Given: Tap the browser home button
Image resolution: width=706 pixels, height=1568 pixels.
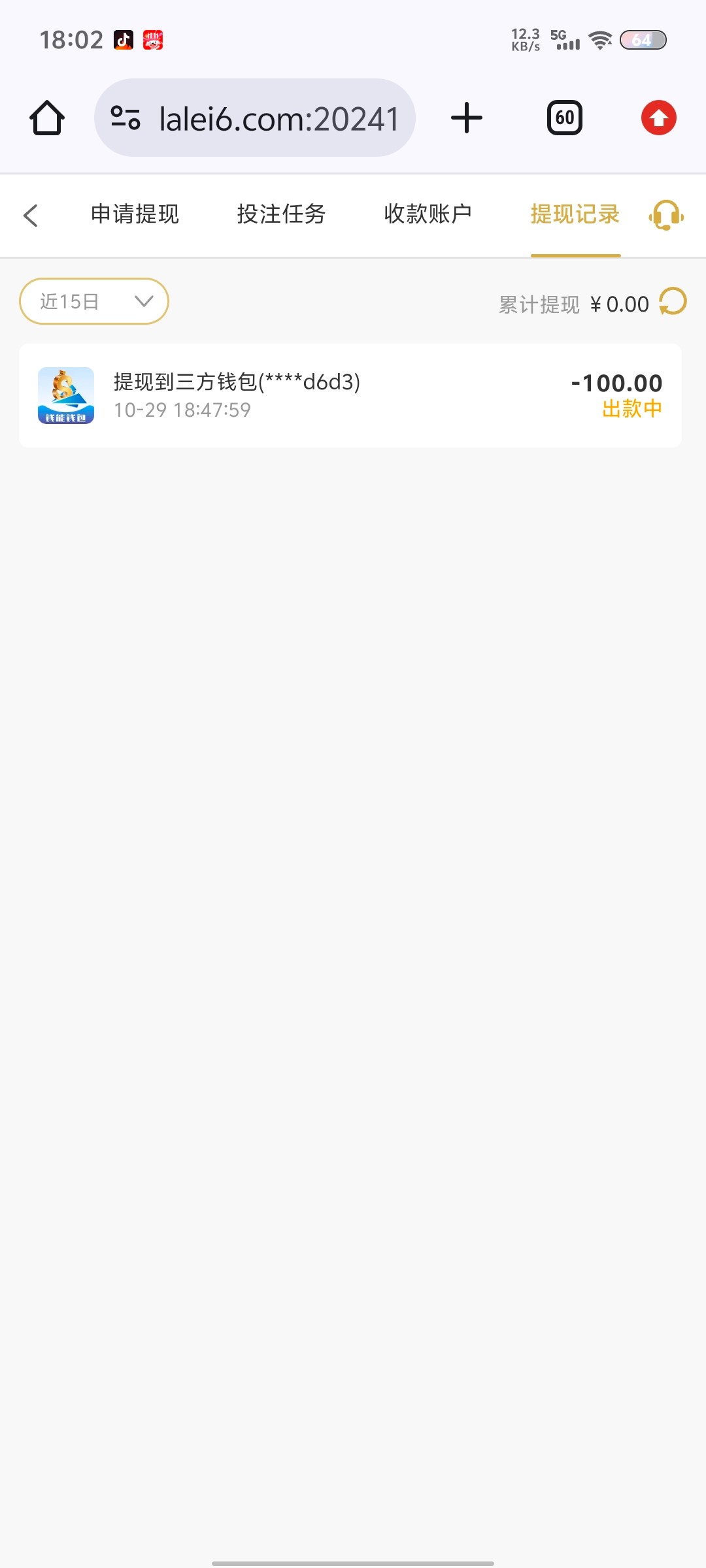Looking at the screenshot, I should pos(47,118).
